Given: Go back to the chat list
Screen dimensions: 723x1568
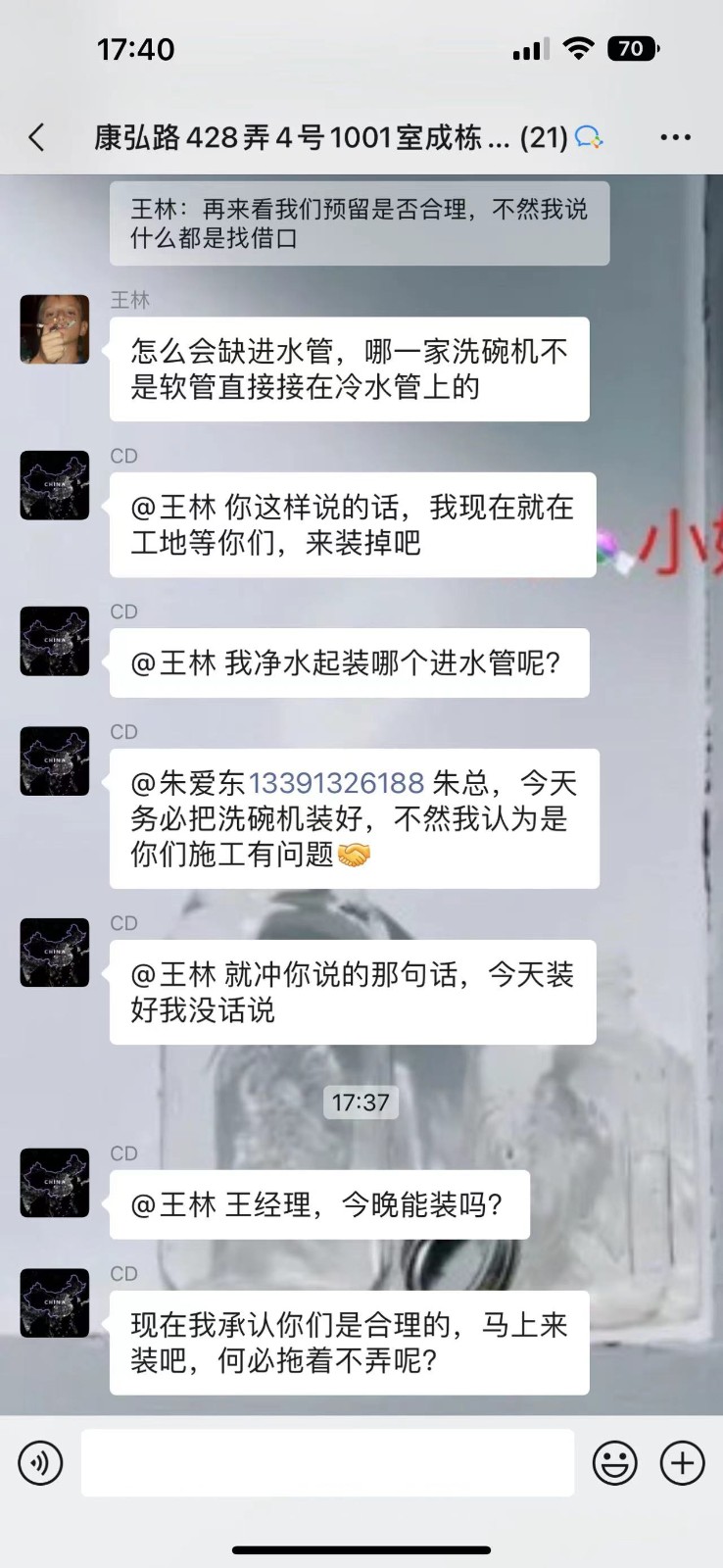Looking at the screenshot, I should tap(37, 137).
